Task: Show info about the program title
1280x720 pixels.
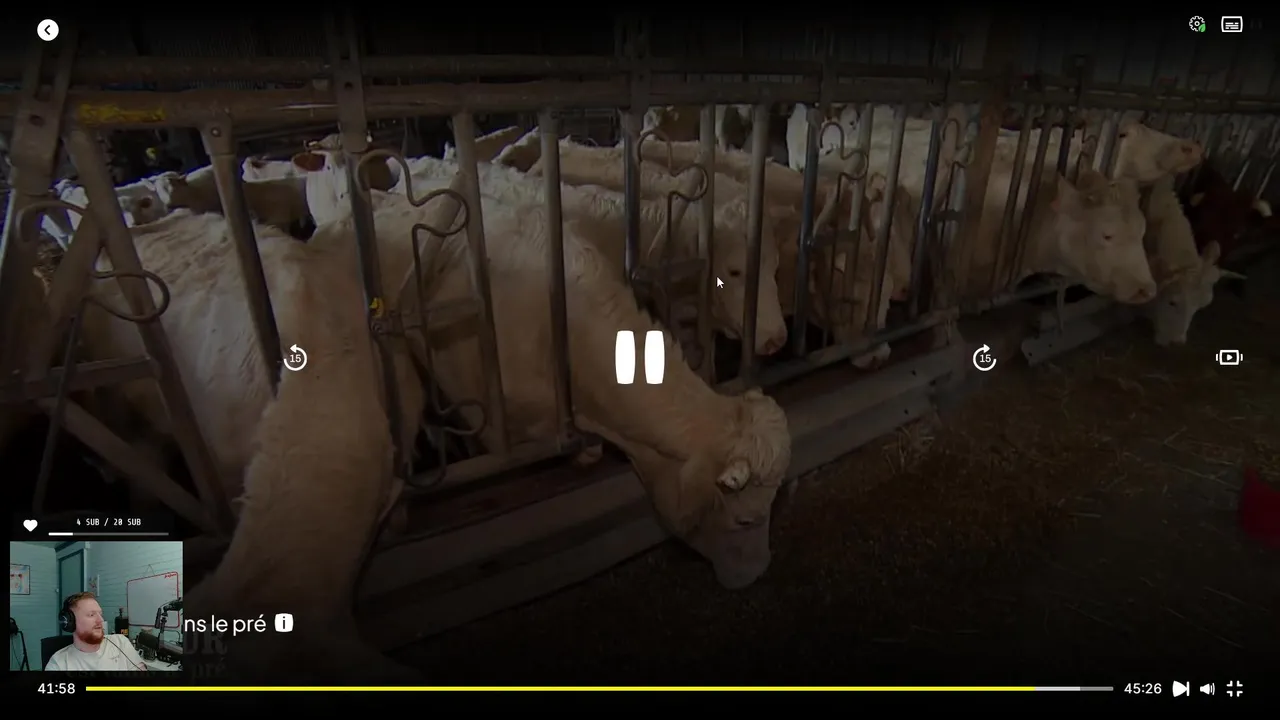Action: click(284, 623)
